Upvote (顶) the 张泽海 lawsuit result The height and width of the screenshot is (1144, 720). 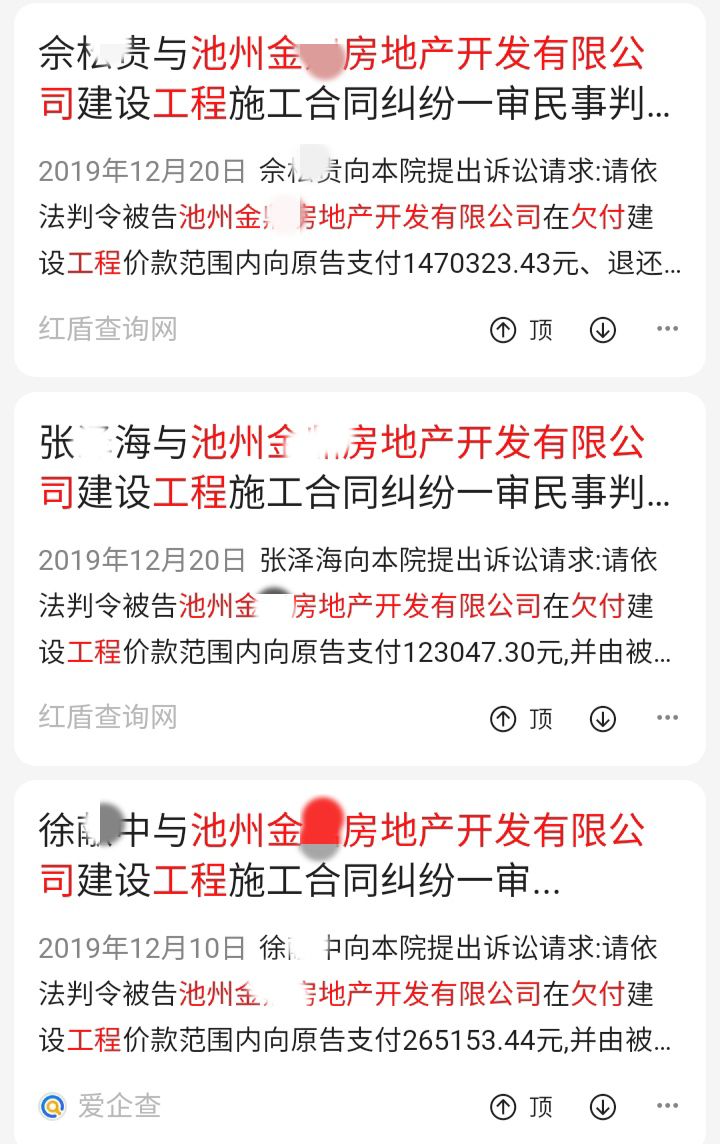[521, 718]
